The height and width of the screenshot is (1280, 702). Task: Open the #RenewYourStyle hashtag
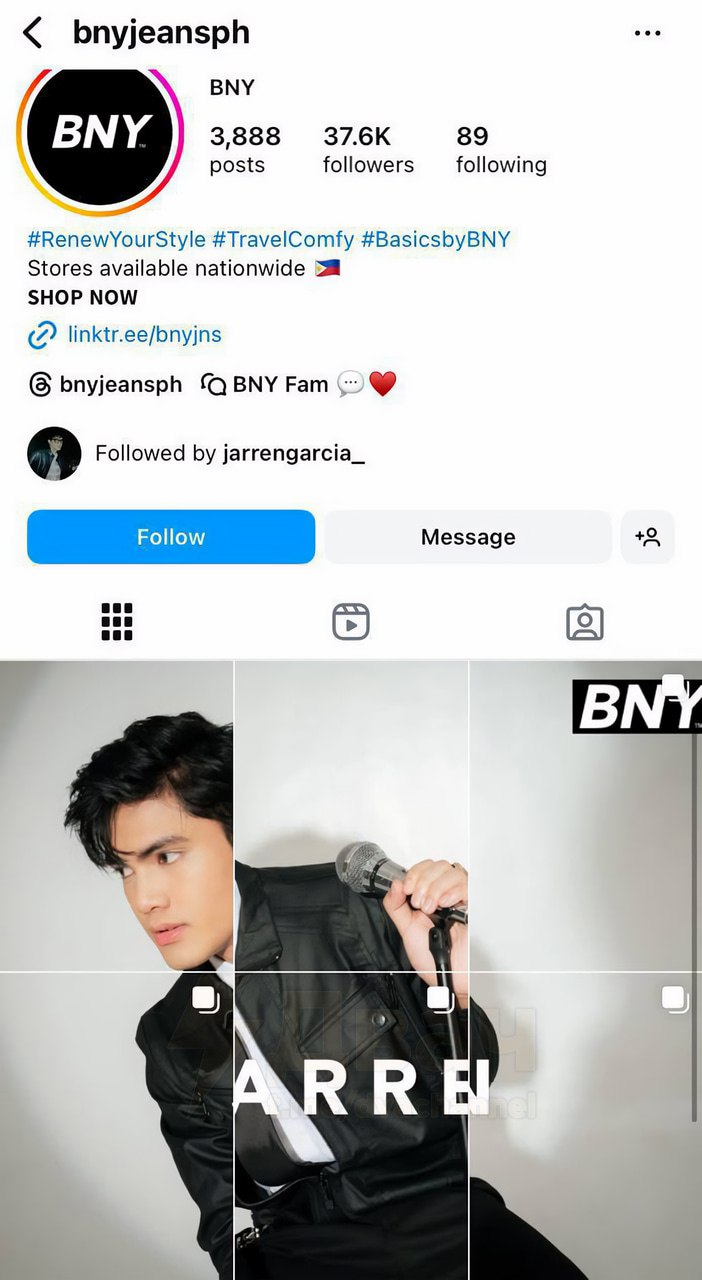coord(116,240)
